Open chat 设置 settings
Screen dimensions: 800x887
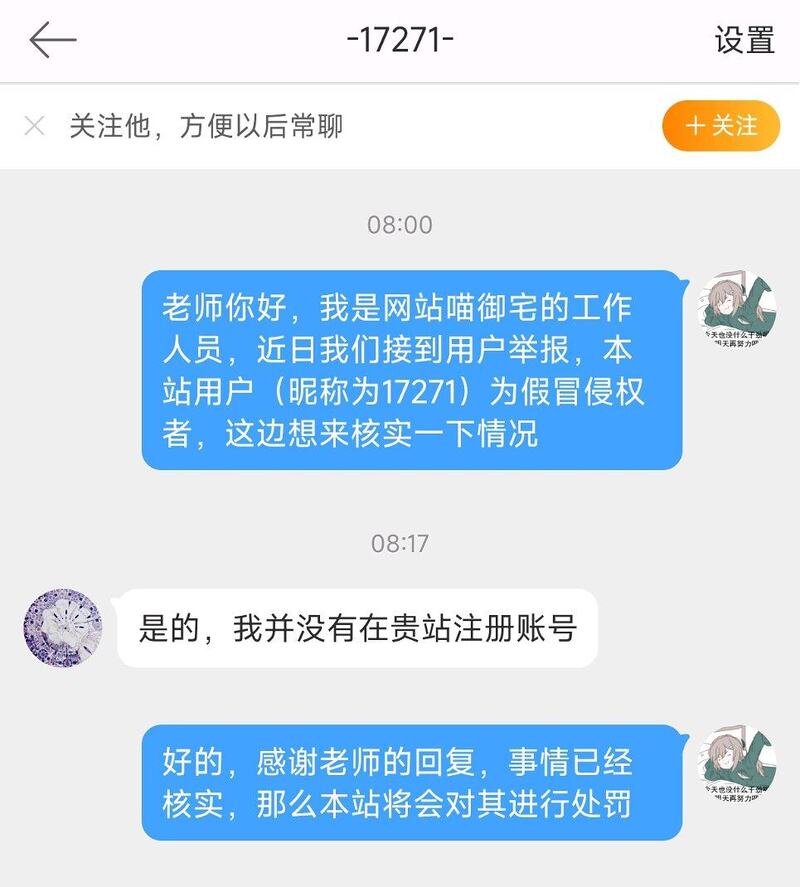point(744,40)
